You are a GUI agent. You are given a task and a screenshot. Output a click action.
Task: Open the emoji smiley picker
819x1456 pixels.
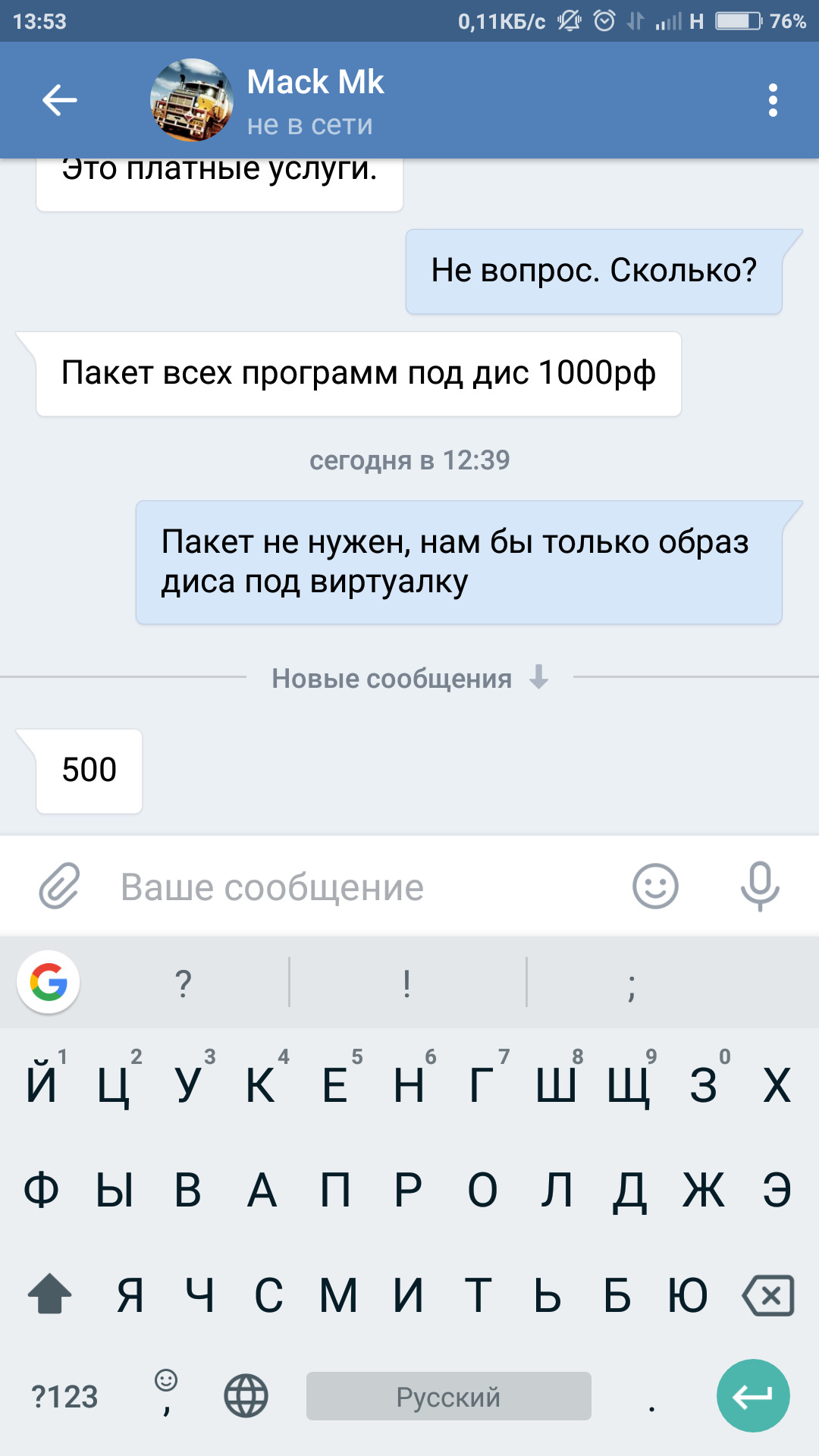click(x=655, y=886)
